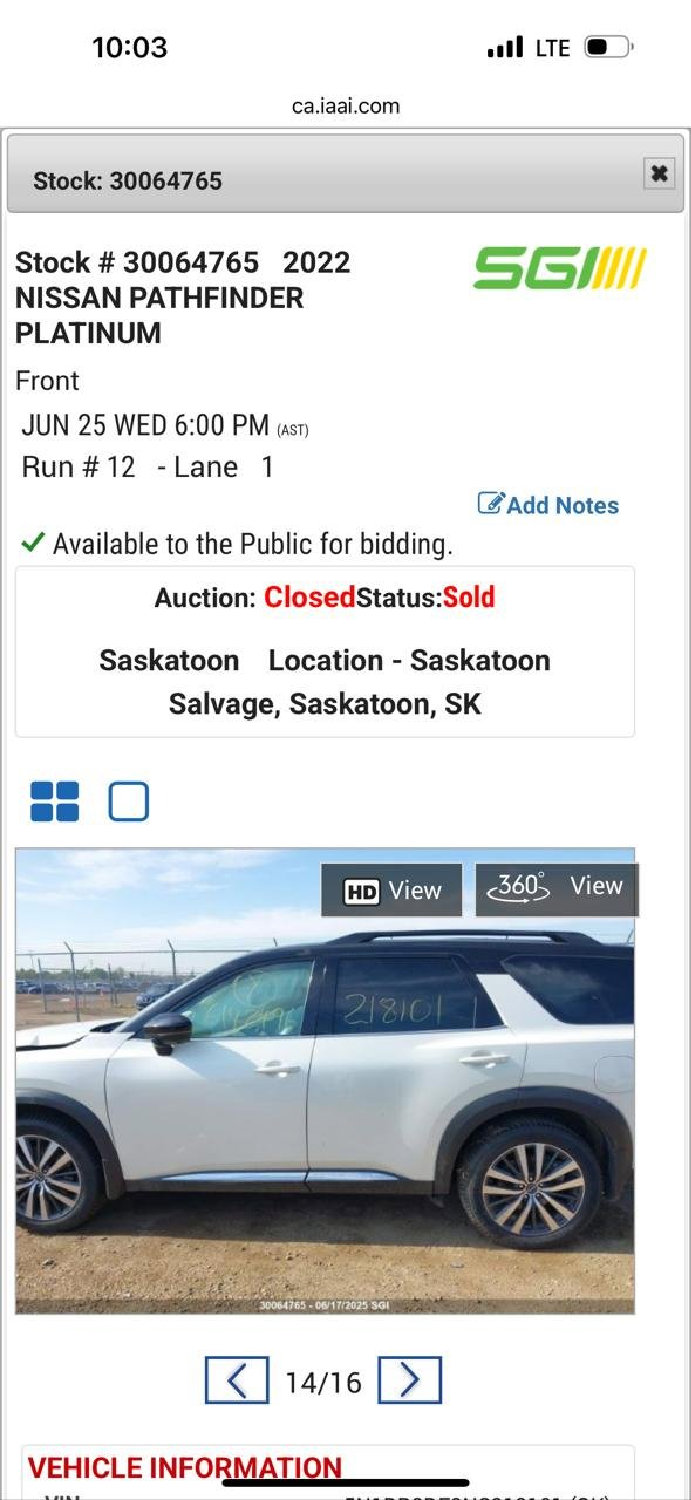Open the 360° View
This screenshot has width=691, height=1500.
(x=556, y=888)
